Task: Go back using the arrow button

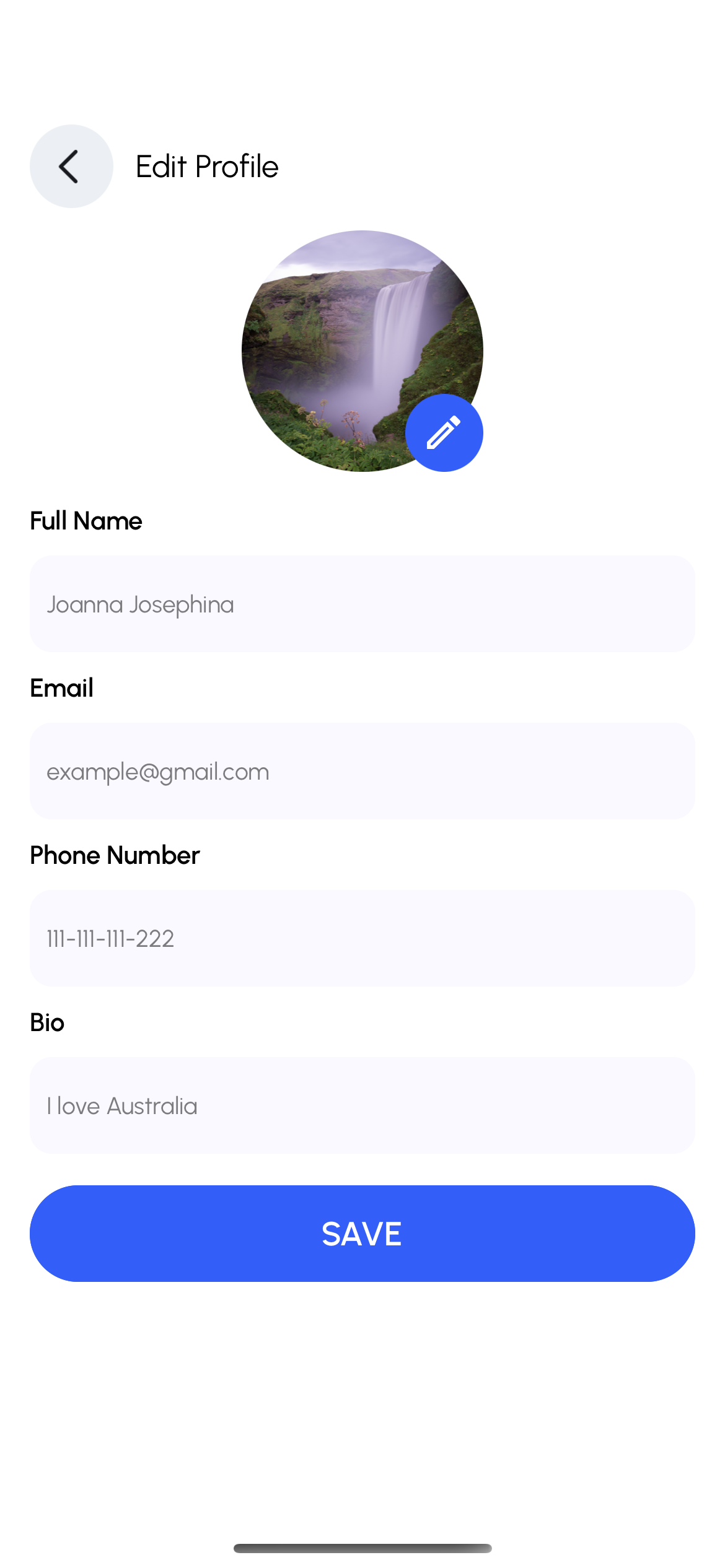Action: (71, 166)
